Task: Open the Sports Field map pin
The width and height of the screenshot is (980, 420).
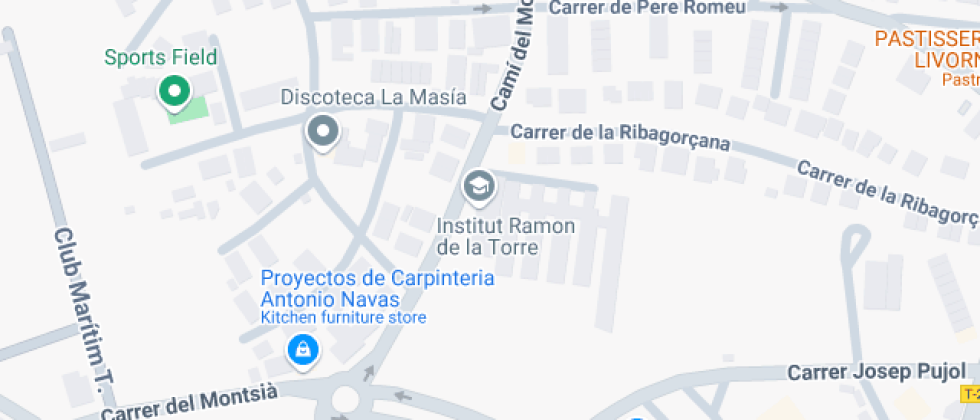Action: tap(175, 92)
